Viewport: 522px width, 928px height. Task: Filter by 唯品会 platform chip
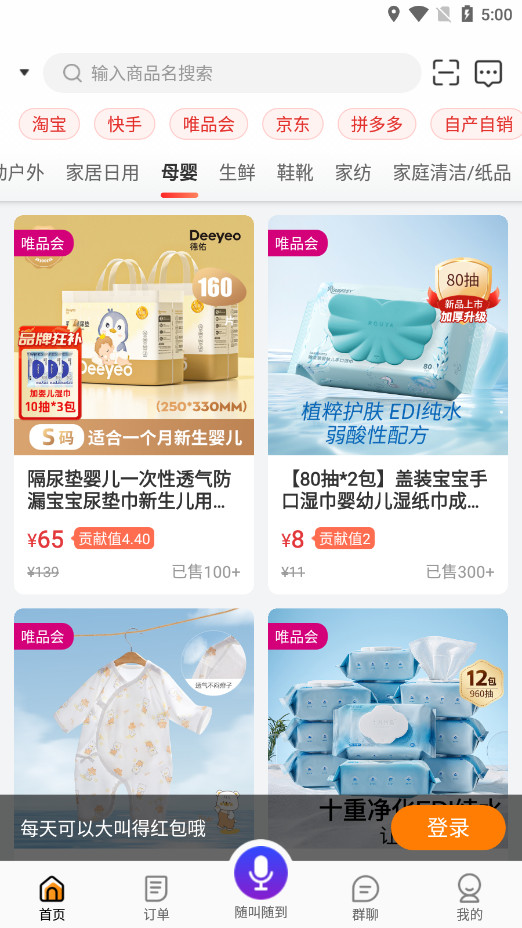click(x=208, y=124)
